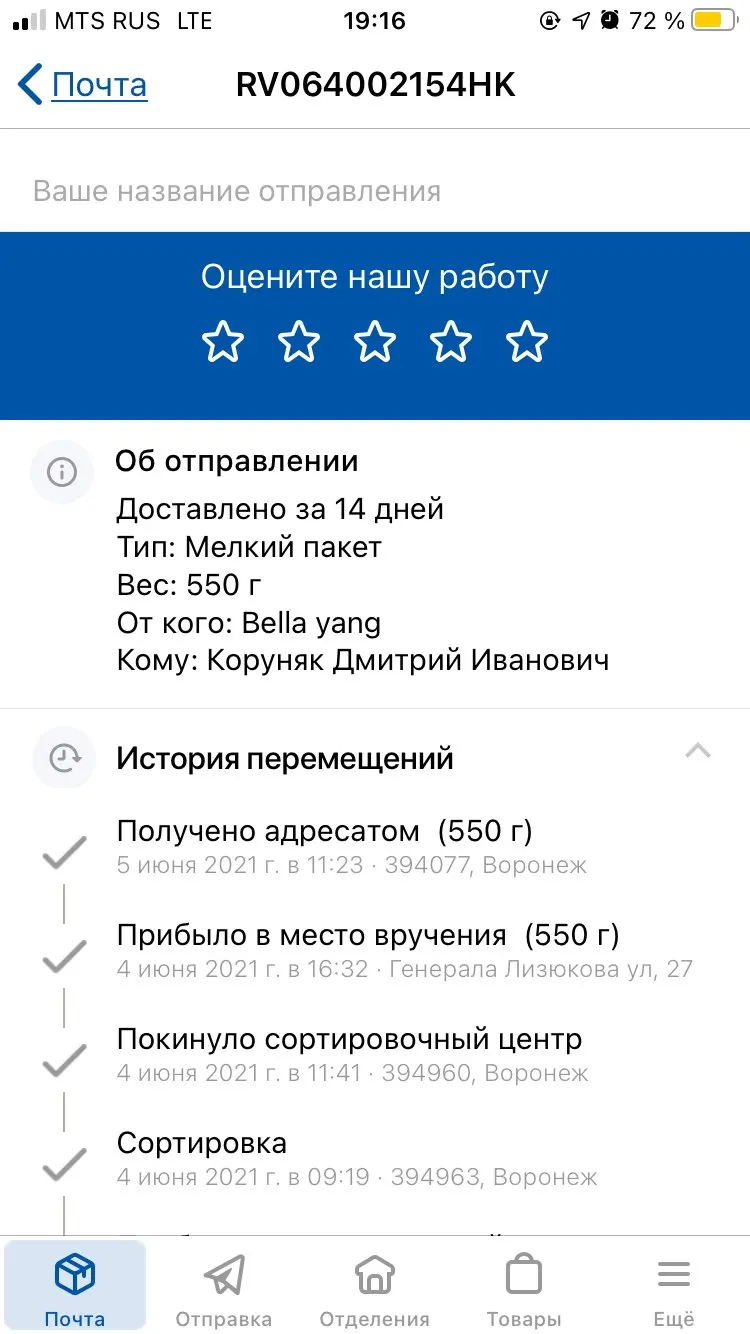Select the third rating star
The width and height of the screenshot is (750, 1334).
pos(375,343)
